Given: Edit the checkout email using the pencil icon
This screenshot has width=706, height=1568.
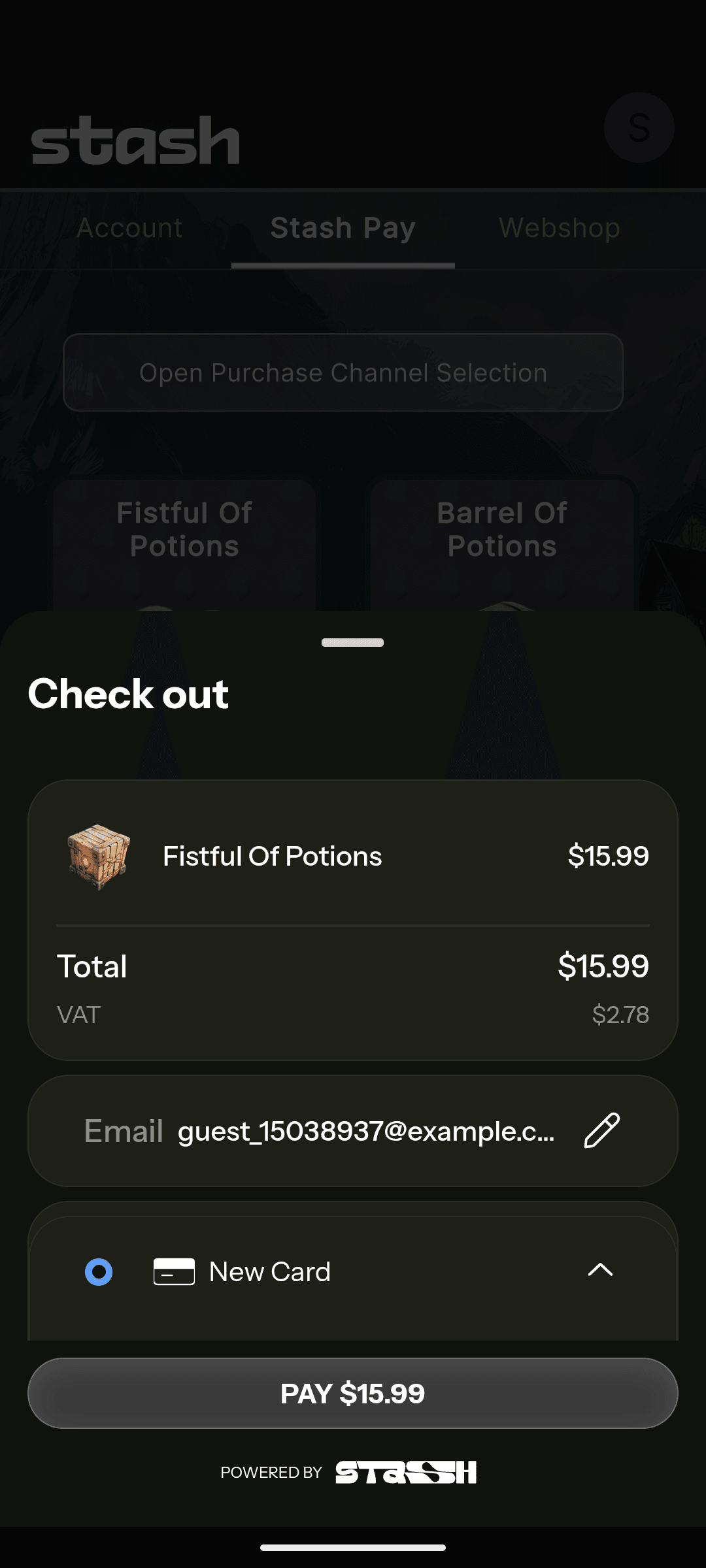Looking at the screenshot, I should (x=600, y=1130).
